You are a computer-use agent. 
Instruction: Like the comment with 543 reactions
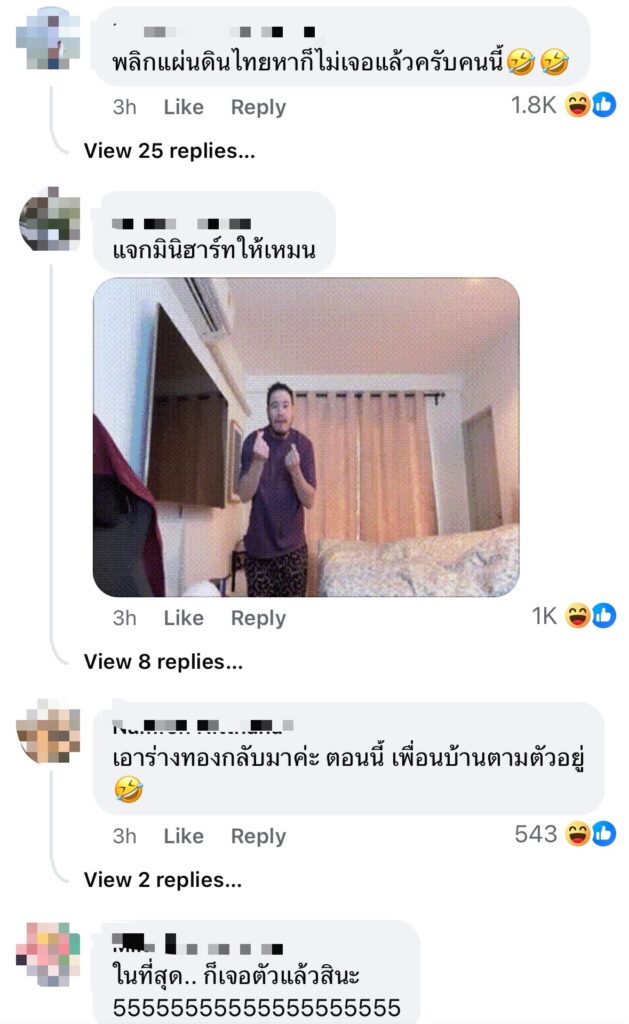click(x=183, y=836)
